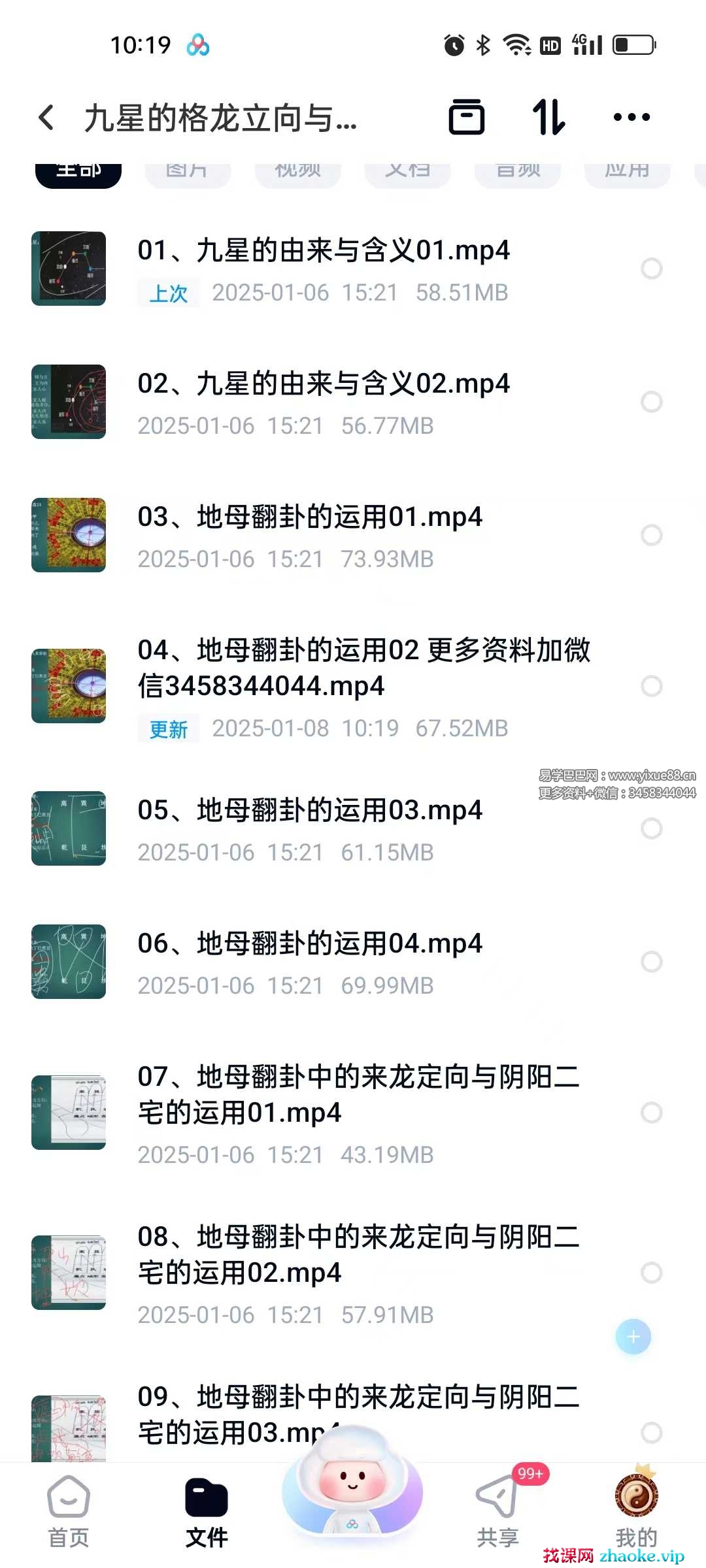Tick the checkbox beside 05、地母翻卦的运用03.mp4

pyautogui.click(x=651, y=828)
